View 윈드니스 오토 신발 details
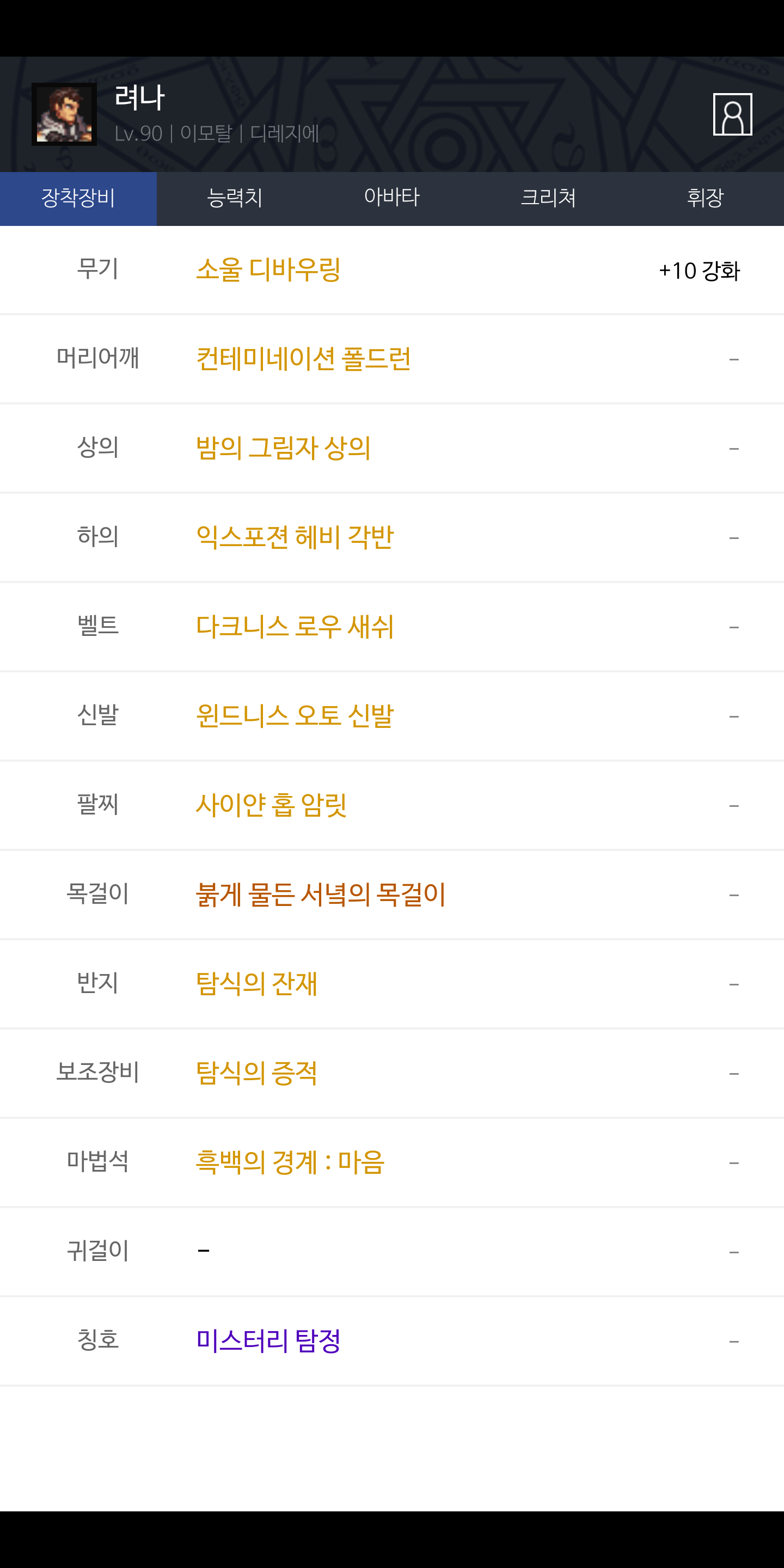The image size is (784, 1568). tap(295, 716)
